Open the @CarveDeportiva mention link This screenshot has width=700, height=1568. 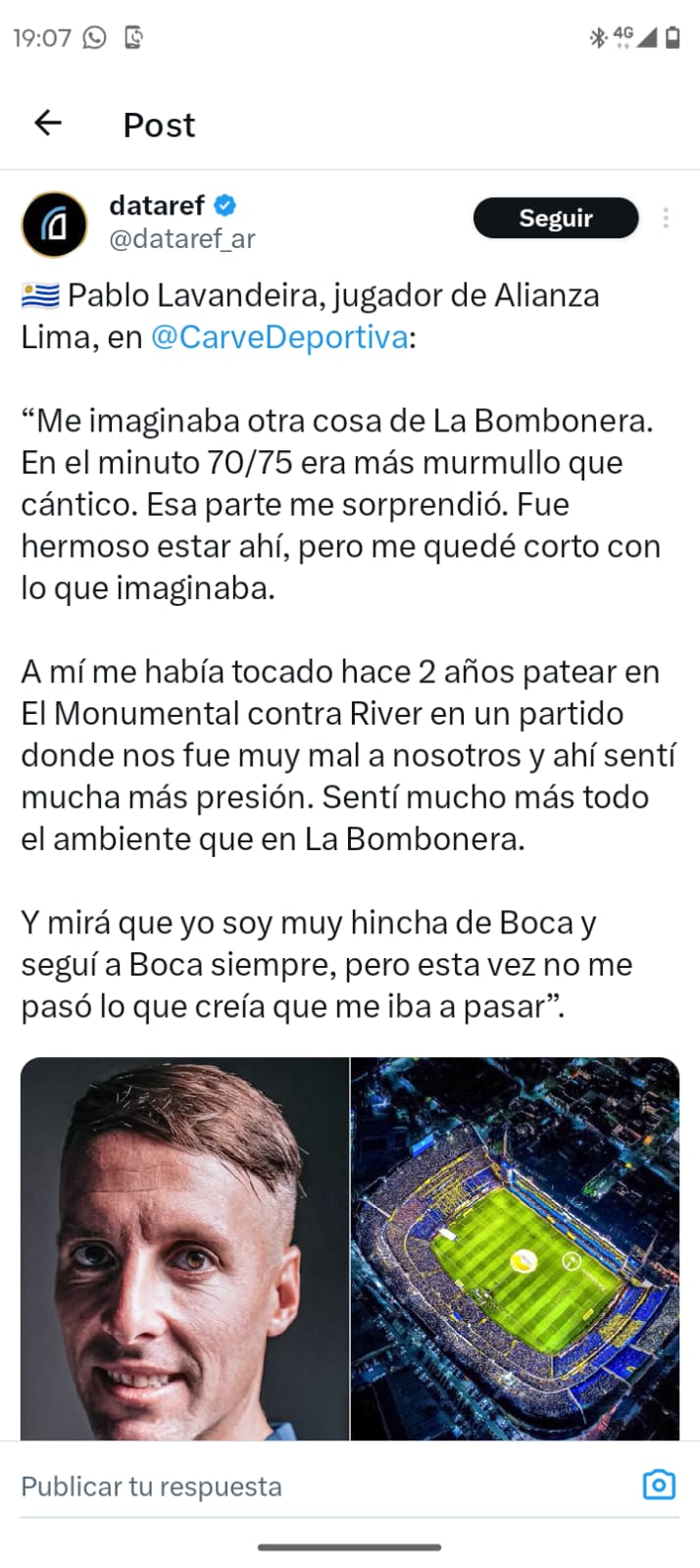click(x=279, y=337)
